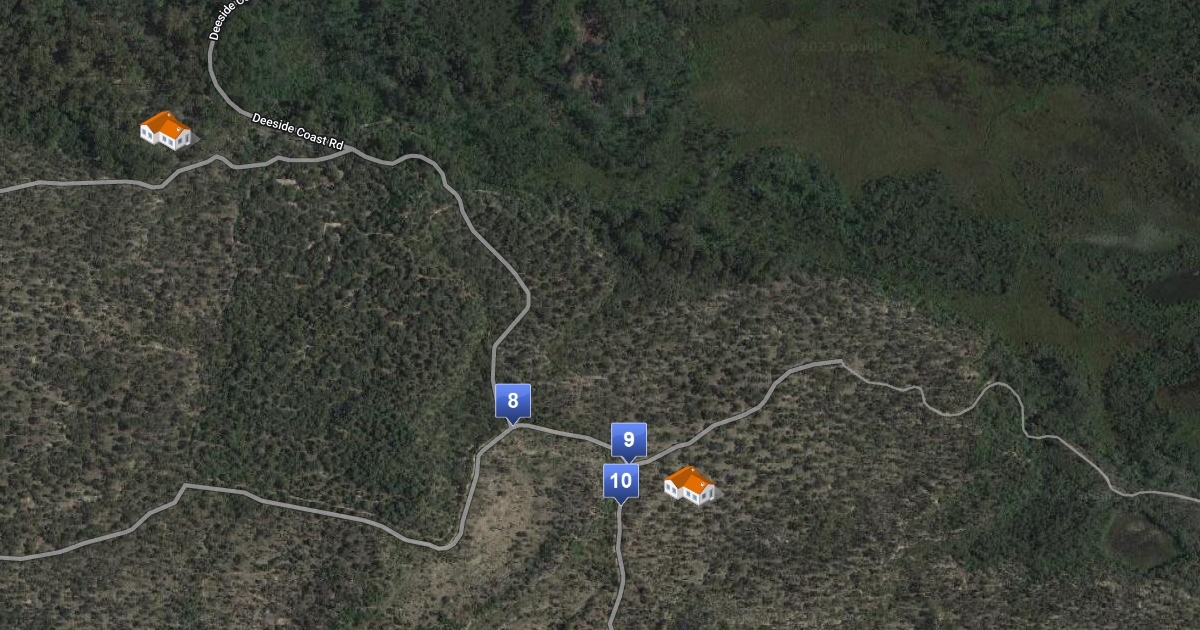The height and width of the screenshot is (630, 1200).
Task: Select the house icon beside marker 10
Action: coord(689,484)
